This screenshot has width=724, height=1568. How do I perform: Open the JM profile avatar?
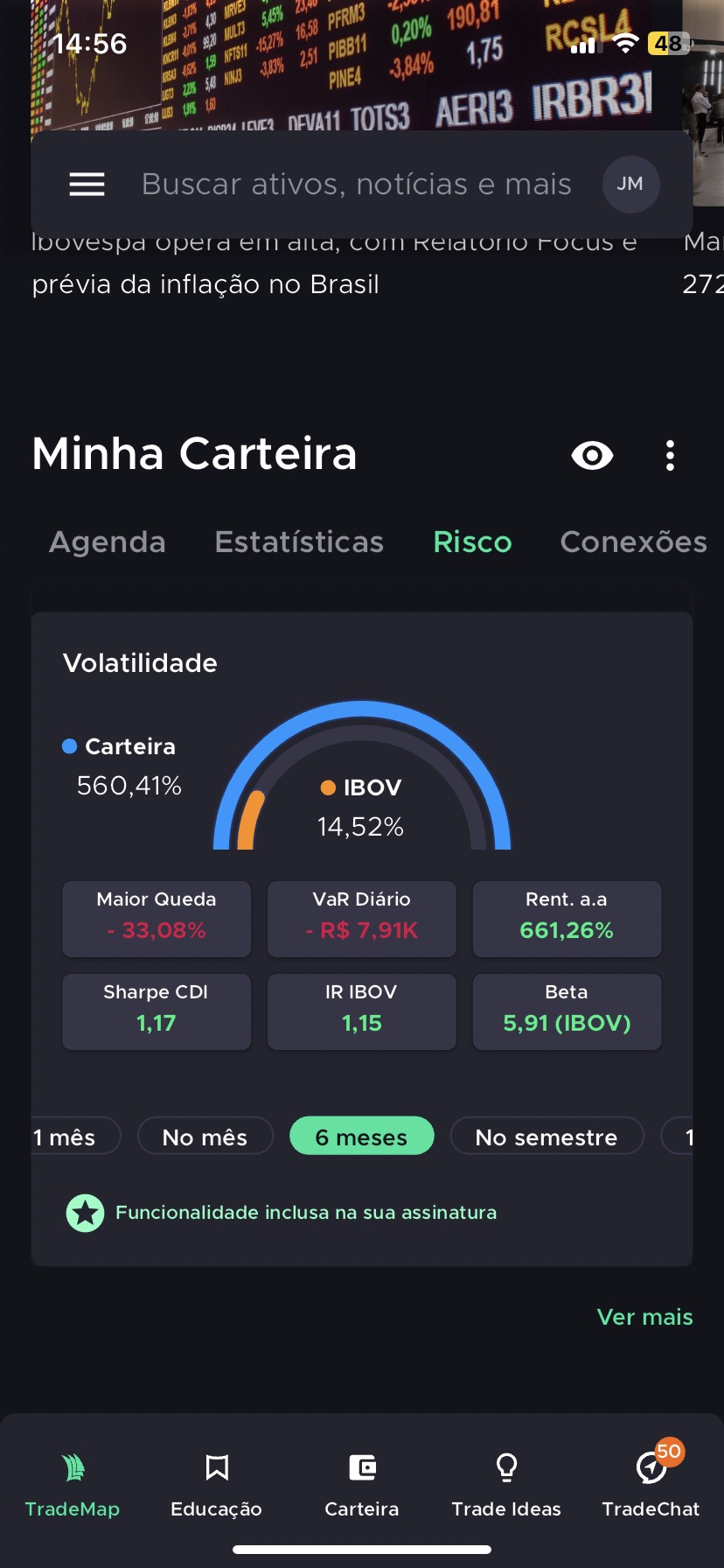point(630,184)
